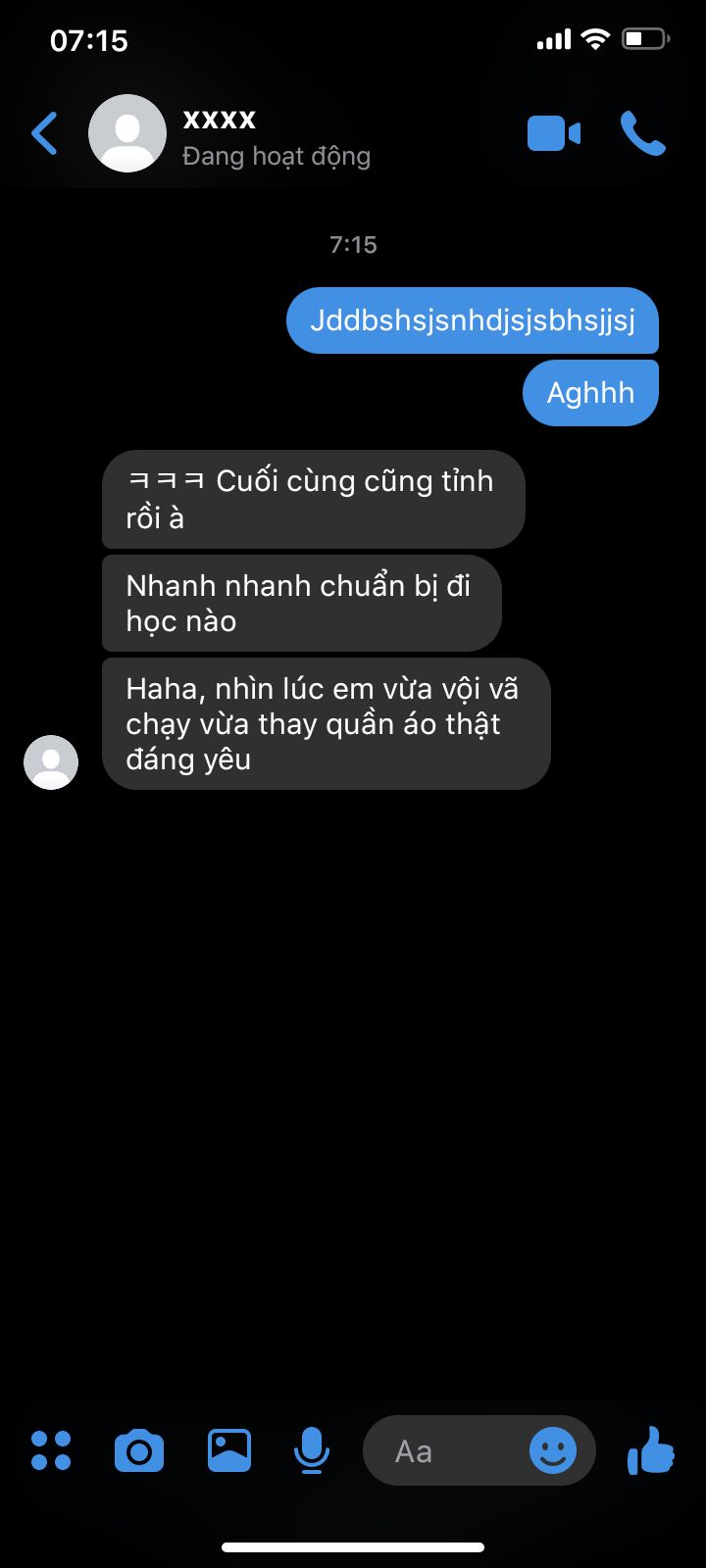Tap the microphone to record voice message
The image size is (706, 1568).
[312, 1450]
